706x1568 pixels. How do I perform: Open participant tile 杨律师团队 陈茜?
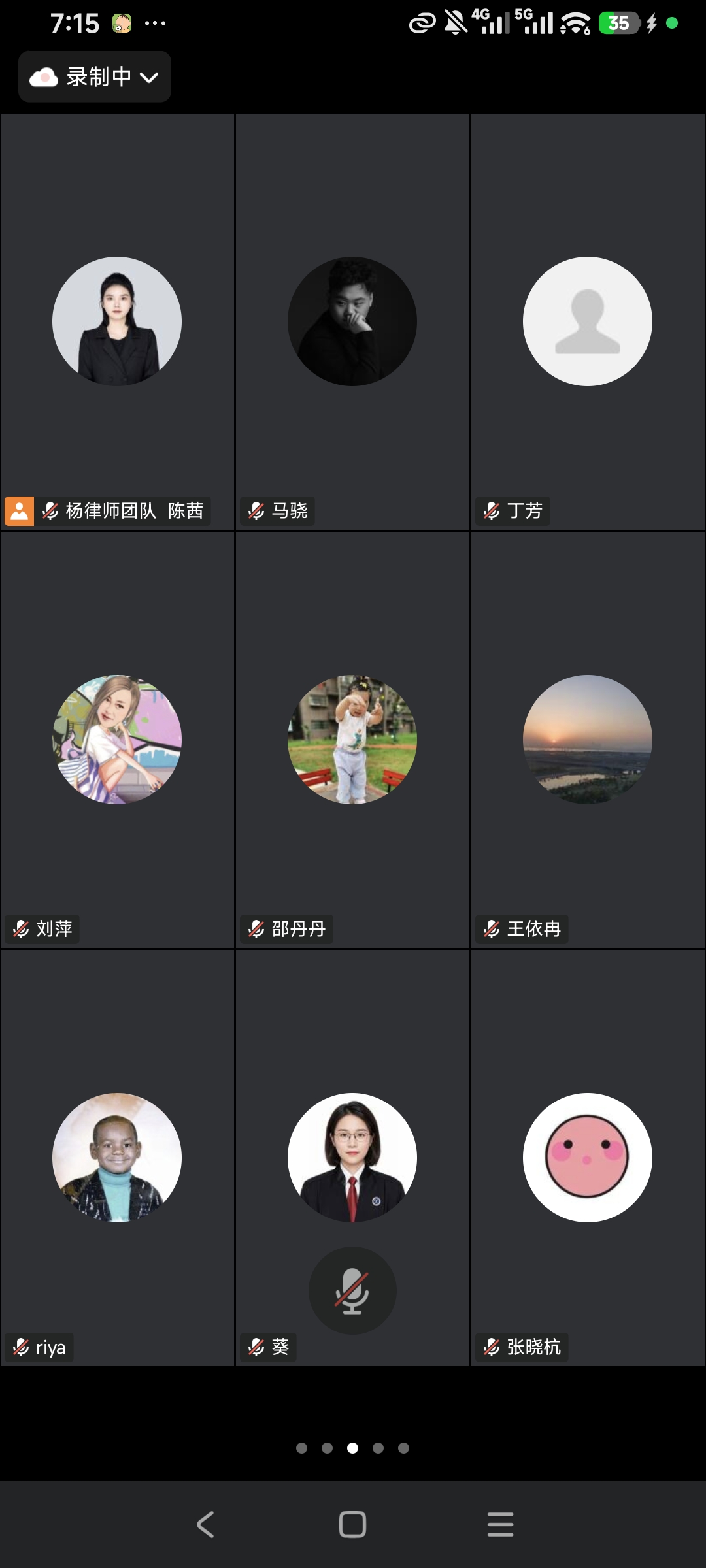117,321
